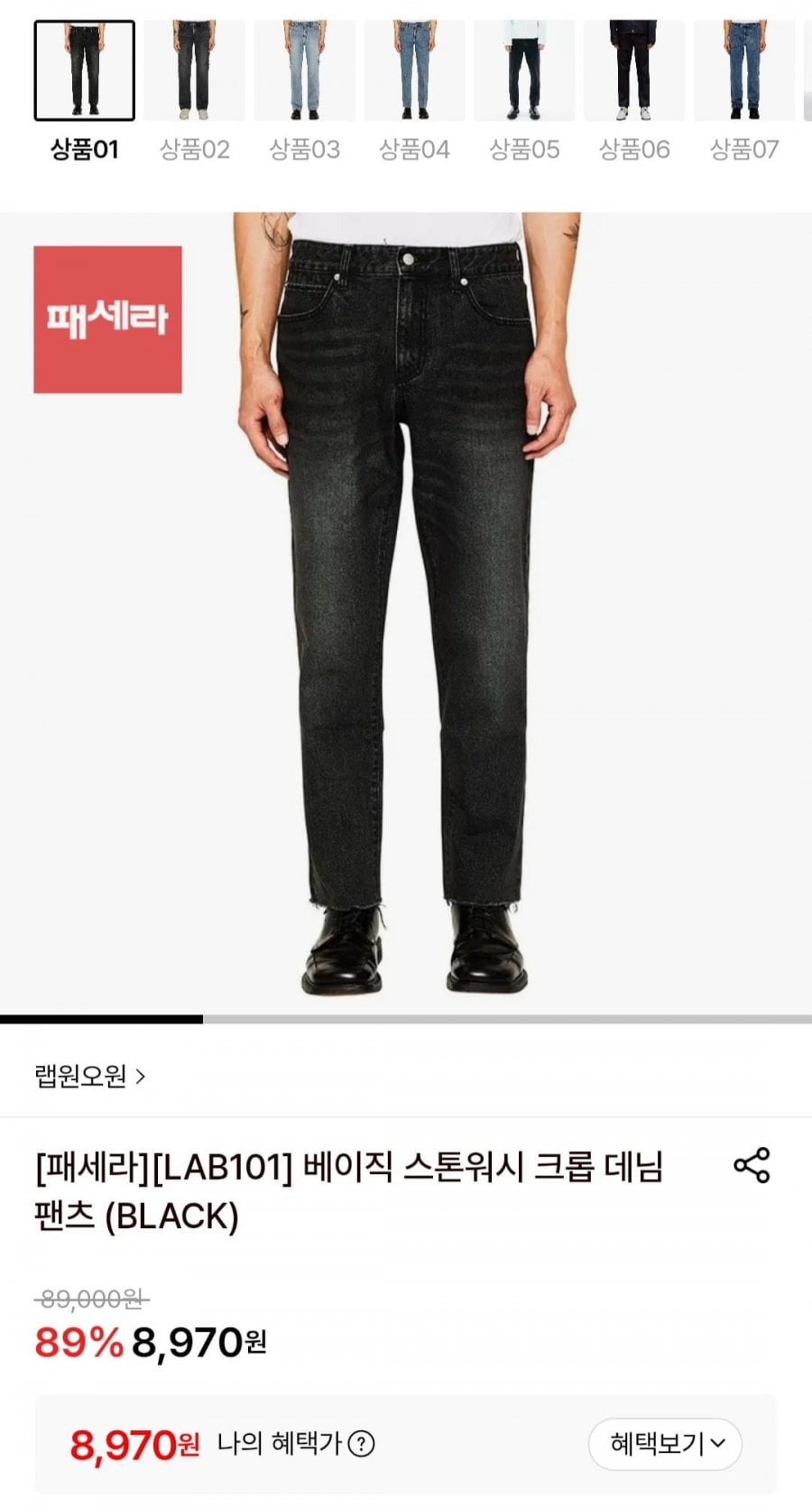This screenshot has height=1507, width=812.
Task: Select the 상품03 thumbnail
Action: click(304, 70)
